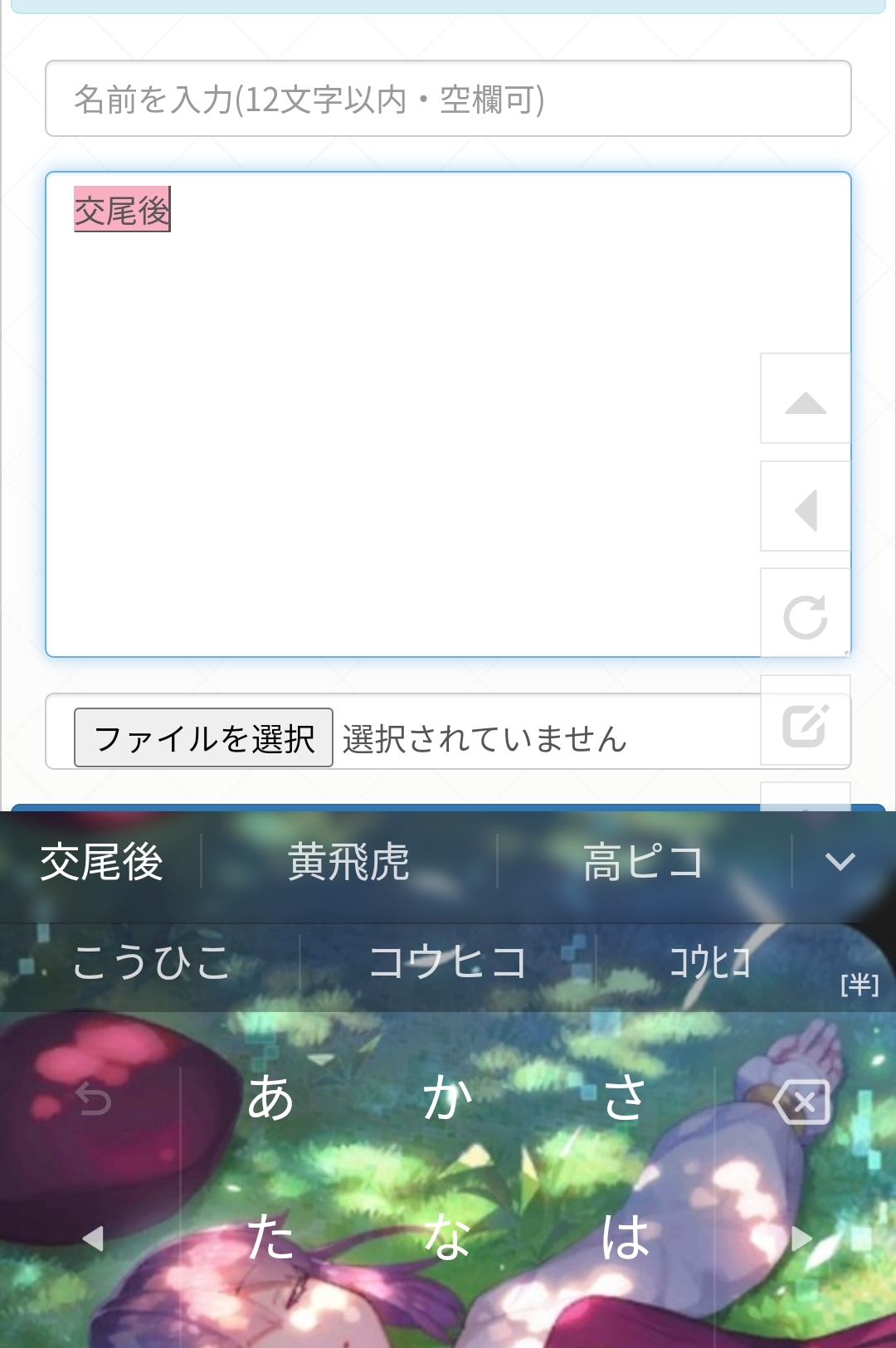
Task: Tap the keyboard backspace key
Action: coord(801,1102)
